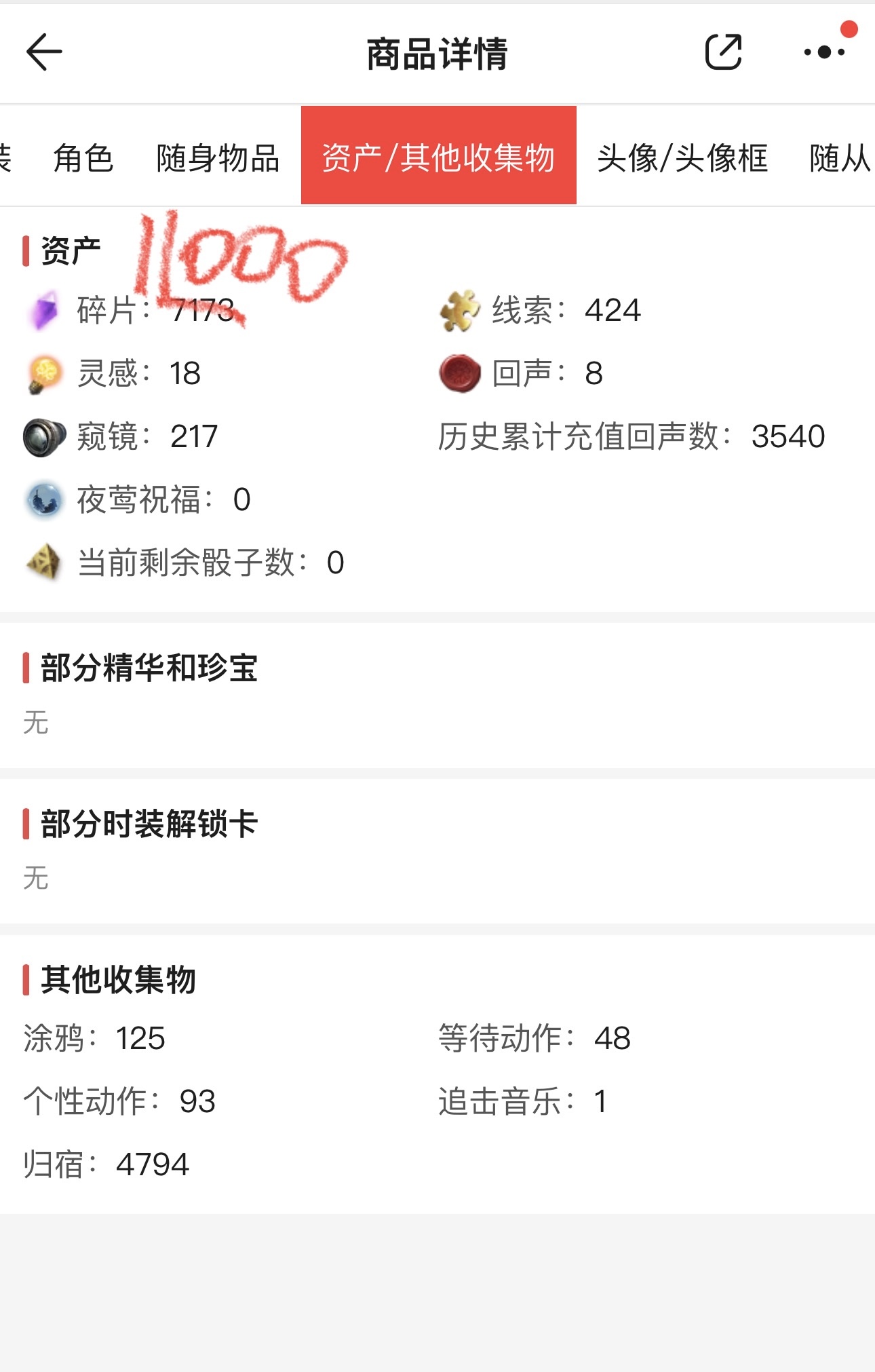Switch to the 角色 tab

pos(83,157)
